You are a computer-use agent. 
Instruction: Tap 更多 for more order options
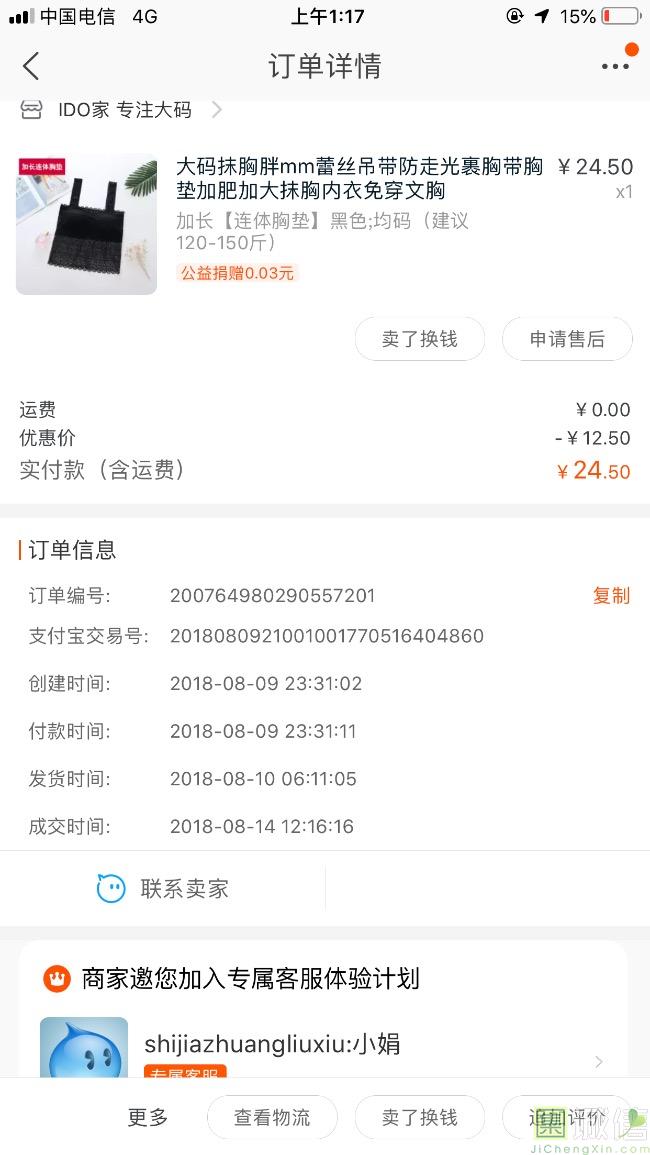pyautogui.click(x=148, y=1118)
